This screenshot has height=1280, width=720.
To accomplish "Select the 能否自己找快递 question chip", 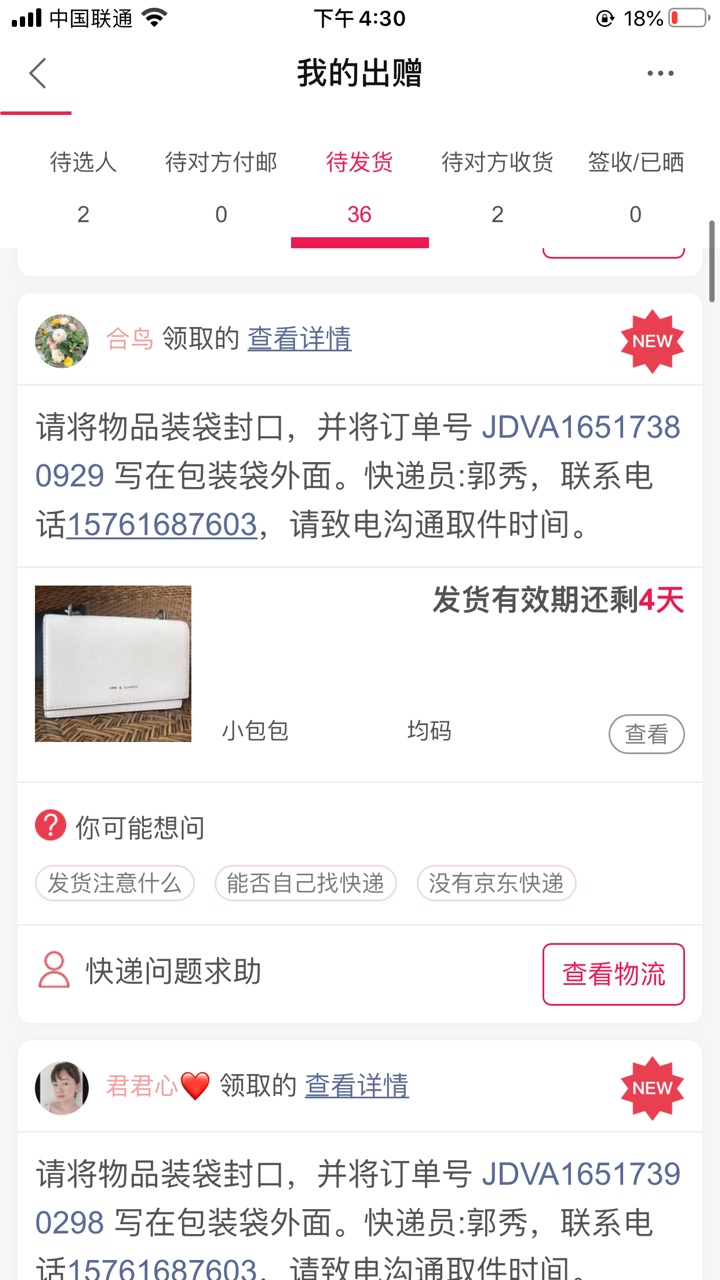I will click(305, 883).
